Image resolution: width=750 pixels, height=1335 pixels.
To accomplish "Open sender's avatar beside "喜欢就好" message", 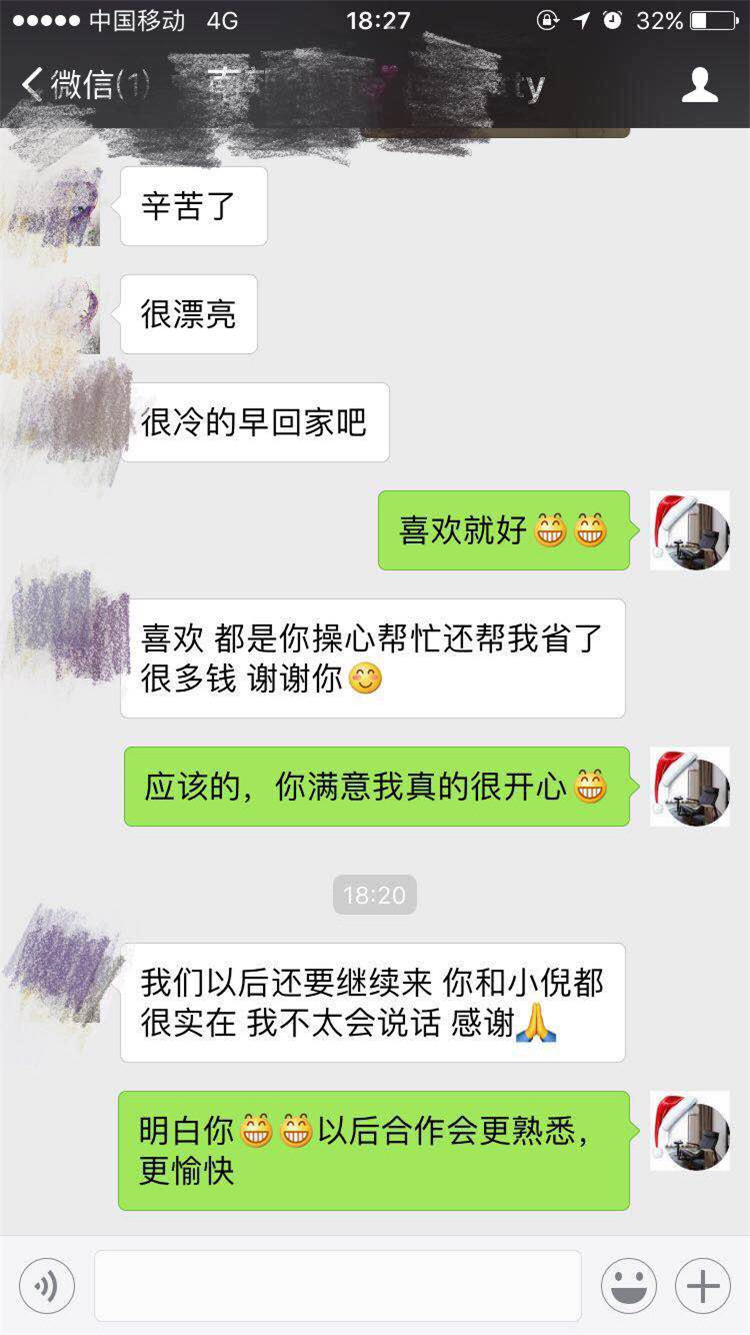I will (x=689, y=531).
